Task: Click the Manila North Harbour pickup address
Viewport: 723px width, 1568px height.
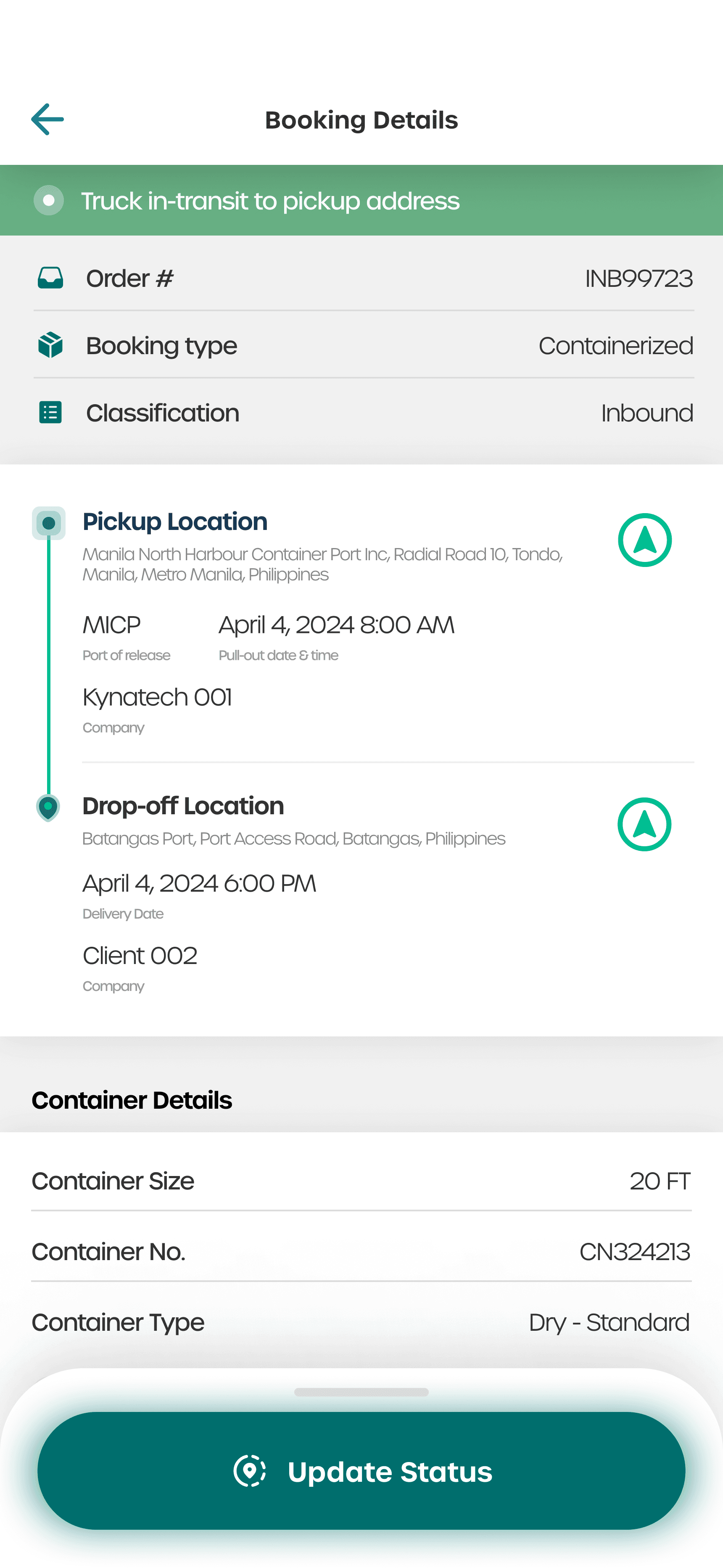Action: point(322,564)
